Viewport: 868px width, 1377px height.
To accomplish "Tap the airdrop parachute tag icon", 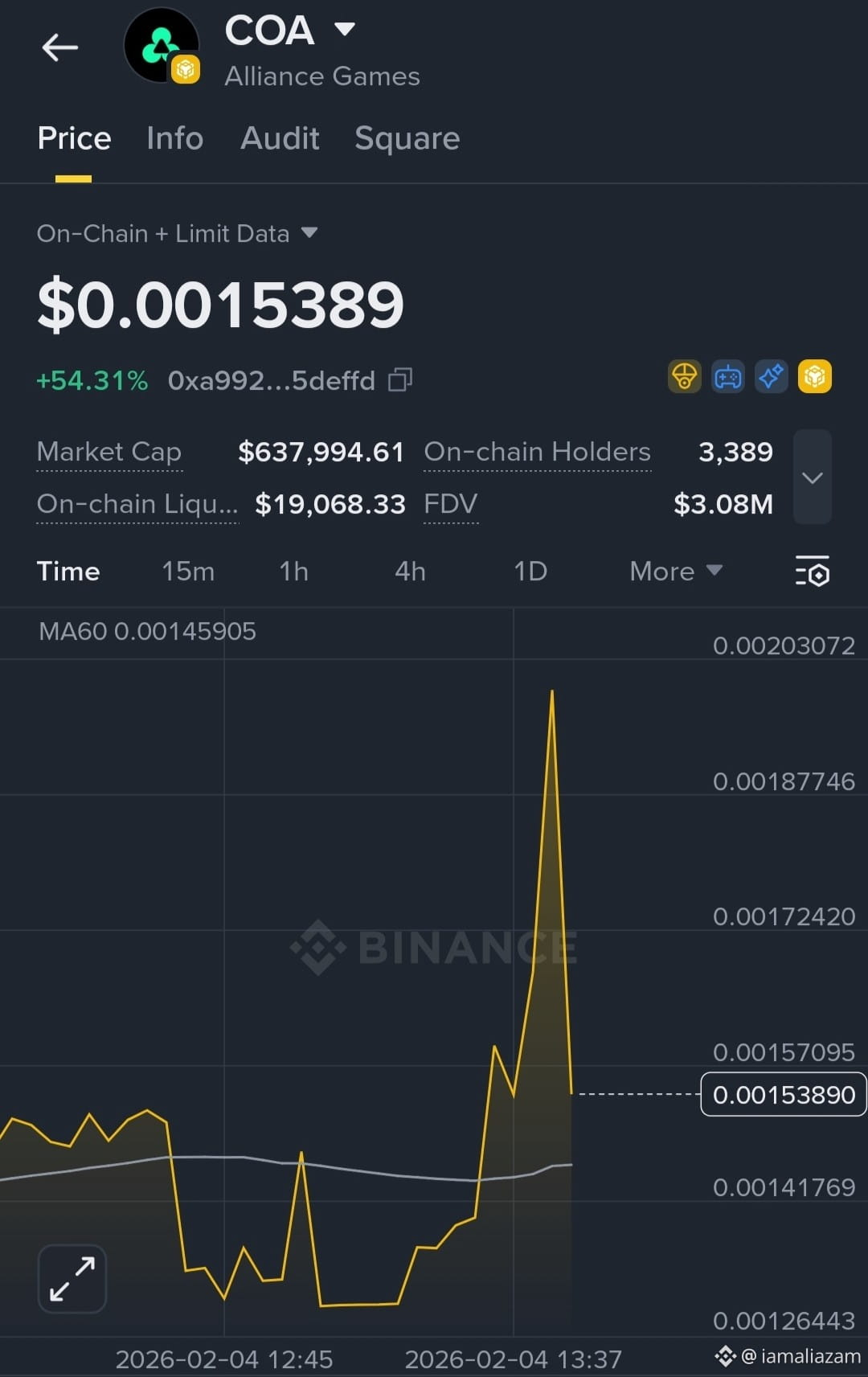I will (684, 376).
